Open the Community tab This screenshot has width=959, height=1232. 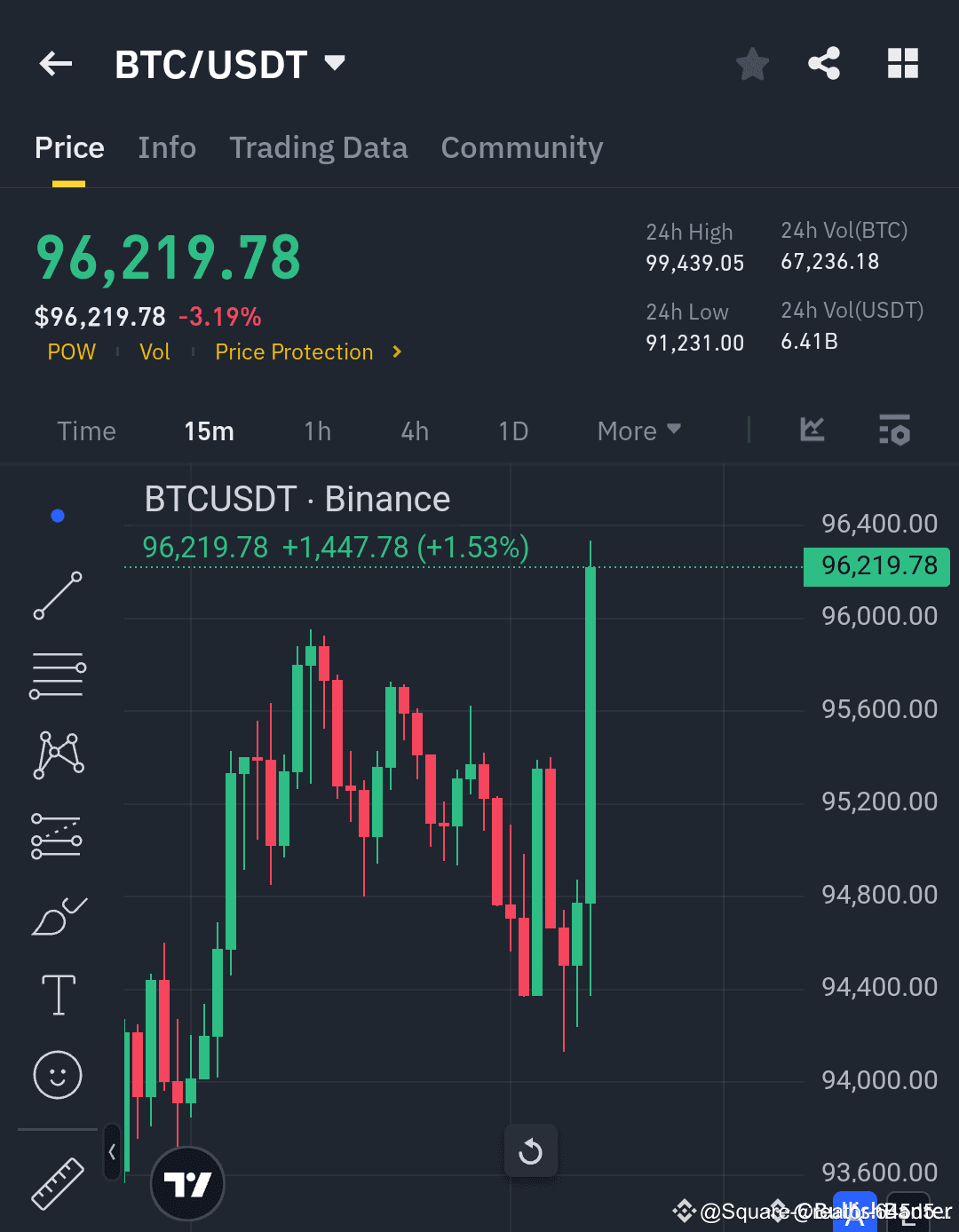point(522,147)
